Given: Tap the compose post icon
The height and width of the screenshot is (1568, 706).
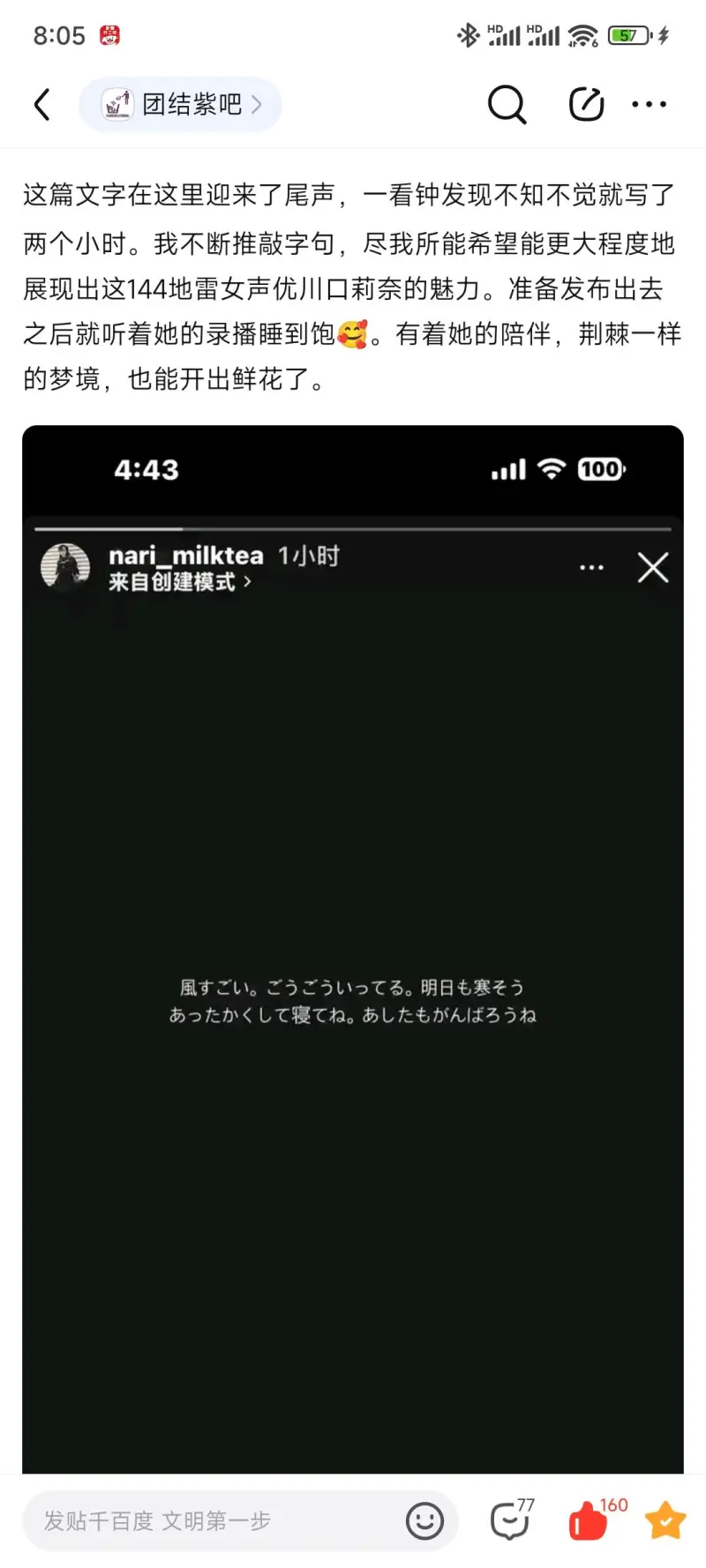Looking at the screenshot, I should pos(585,105).
